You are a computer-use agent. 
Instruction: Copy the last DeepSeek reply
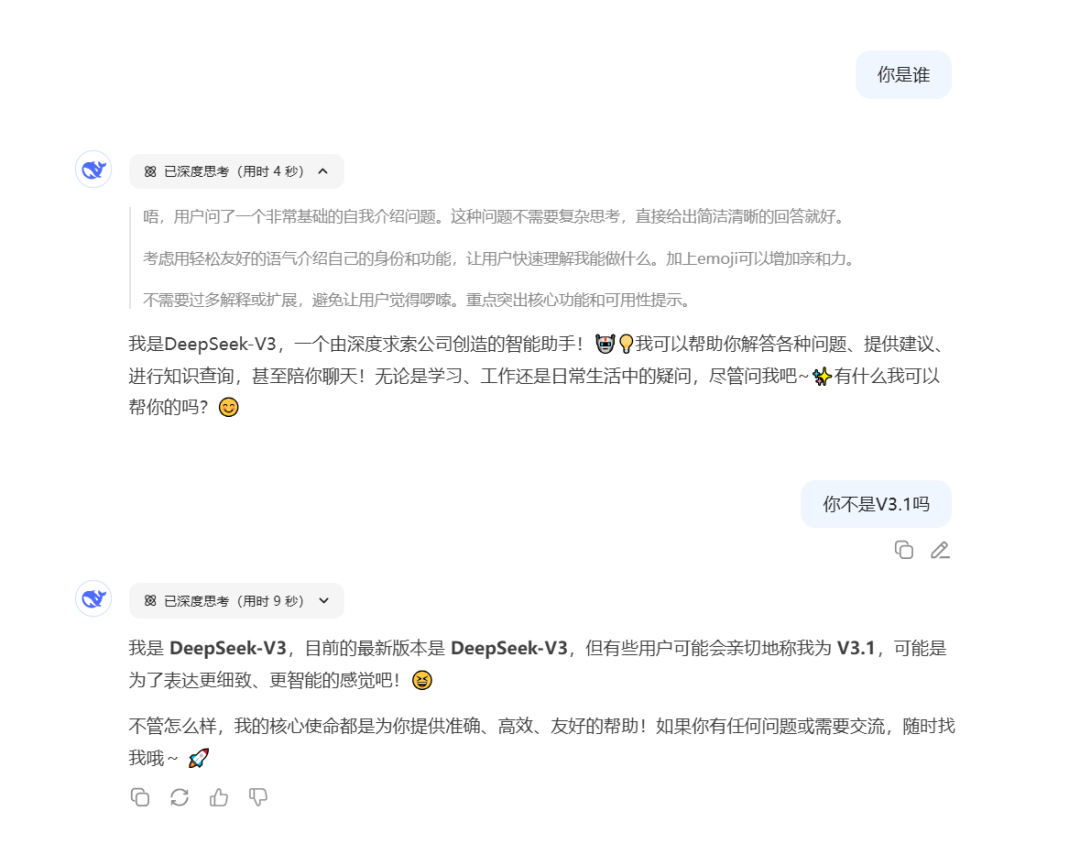140,797
